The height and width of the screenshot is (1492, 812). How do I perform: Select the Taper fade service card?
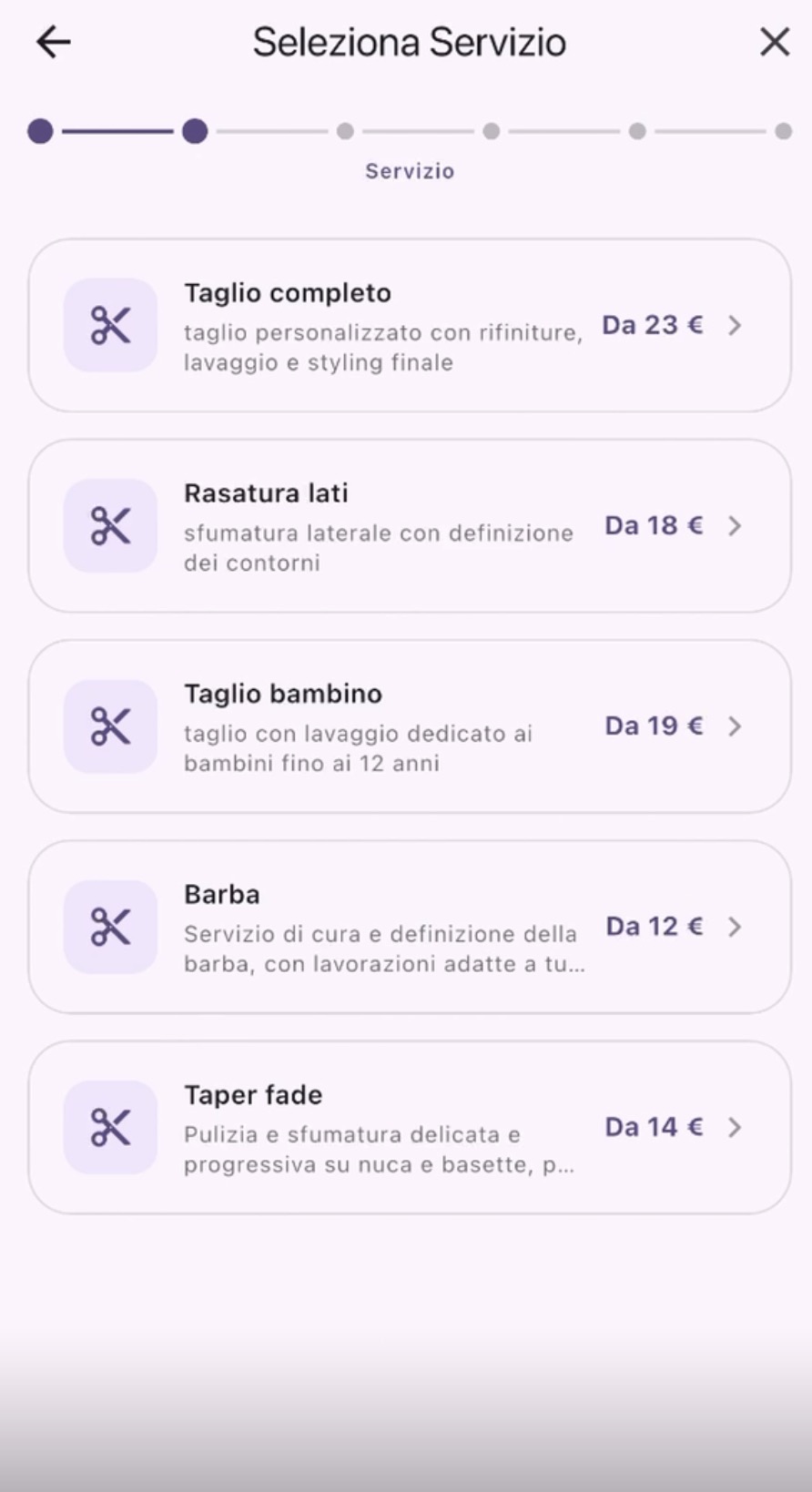point(406,1127)
